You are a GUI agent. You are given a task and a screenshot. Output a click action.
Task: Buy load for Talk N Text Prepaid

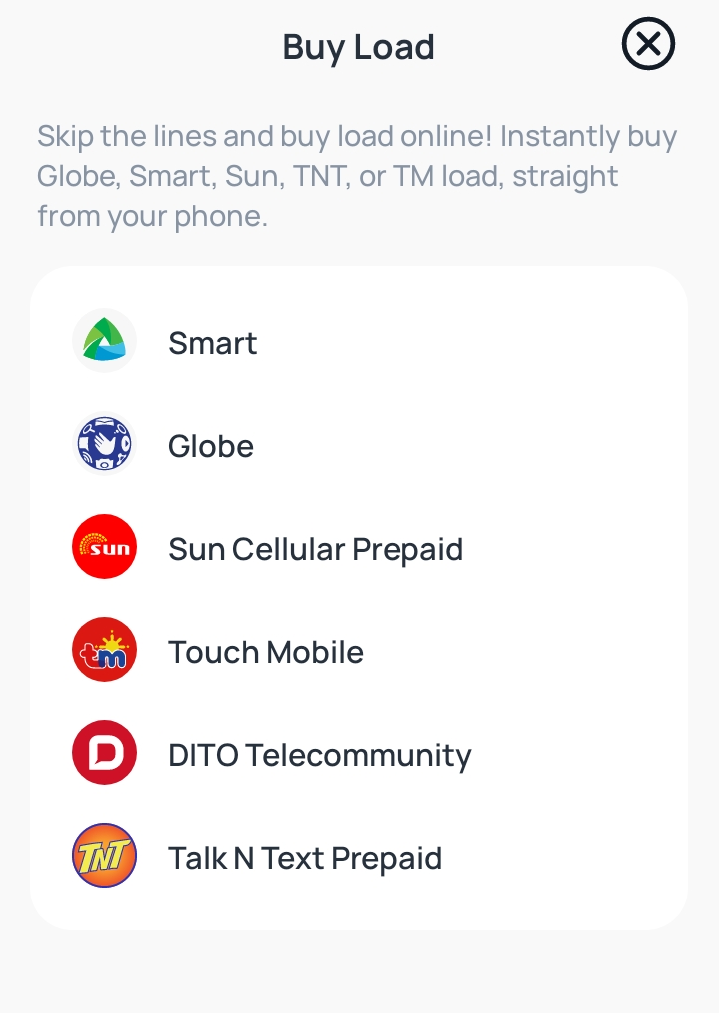(x=304, y=858)
